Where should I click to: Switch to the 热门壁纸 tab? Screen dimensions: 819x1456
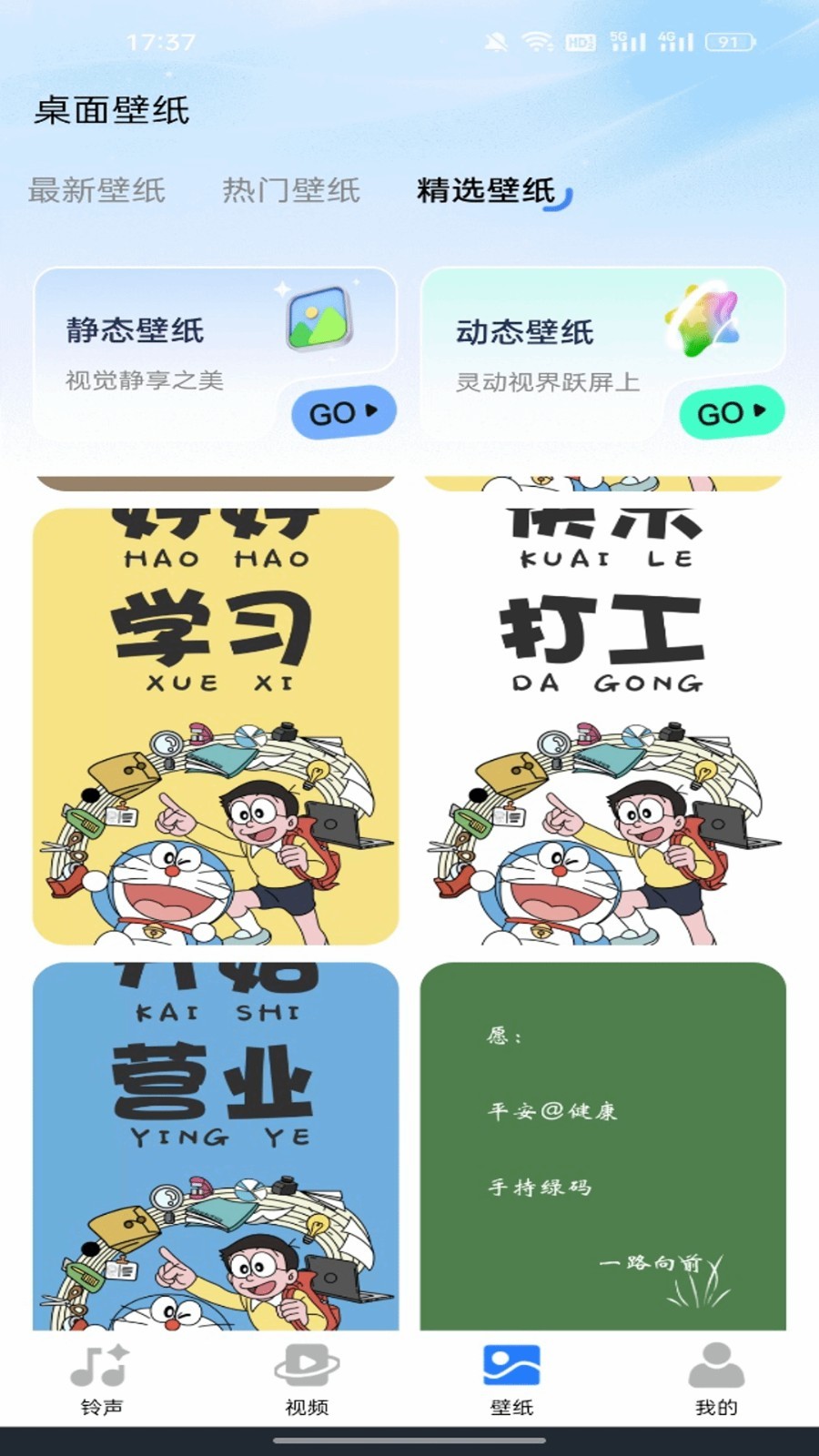(x=291, y=190)
